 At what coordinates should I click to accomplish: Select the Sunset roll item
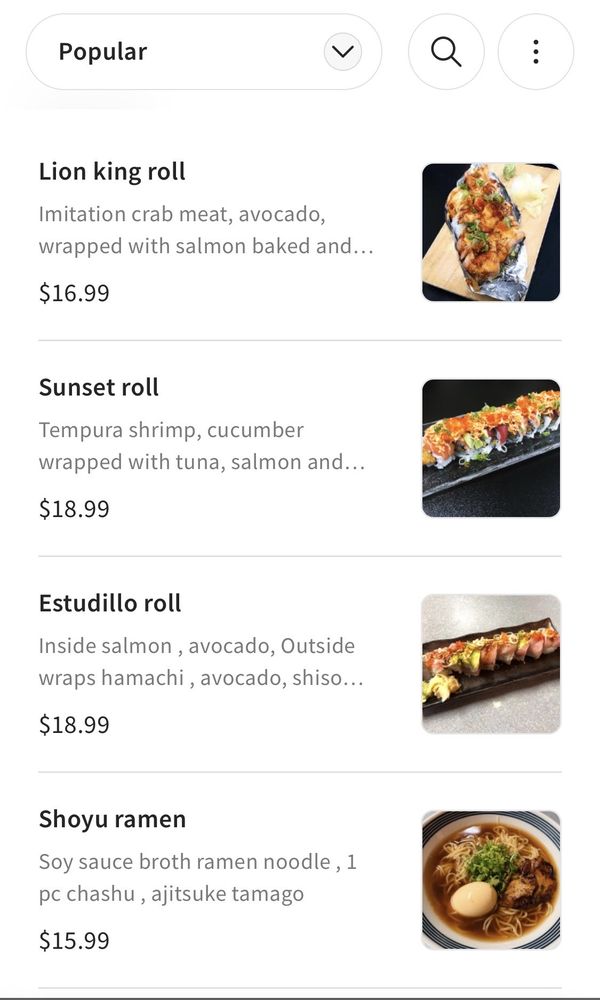coord(99,388)
